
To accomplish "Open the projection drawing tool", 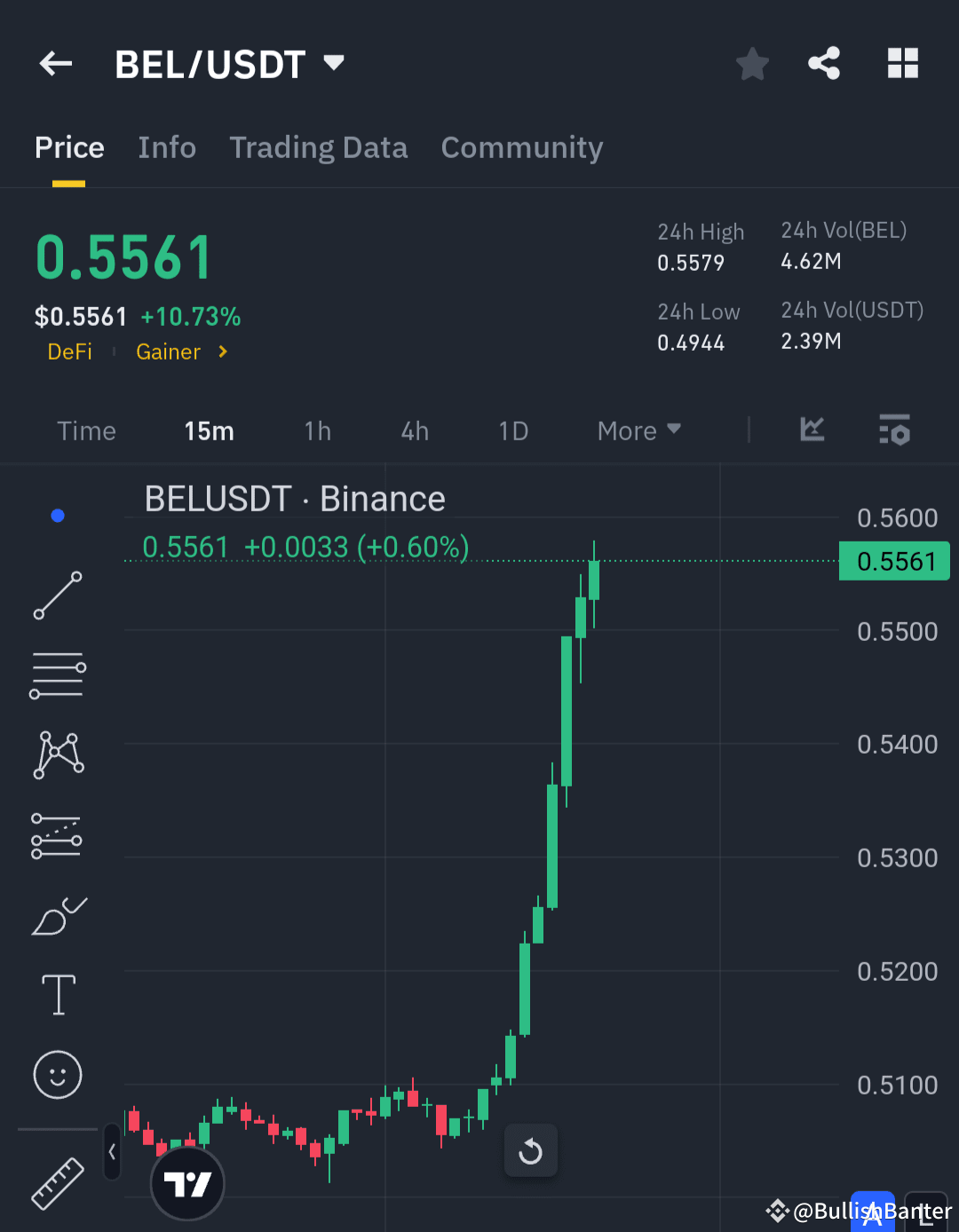I will pos(57,834).
